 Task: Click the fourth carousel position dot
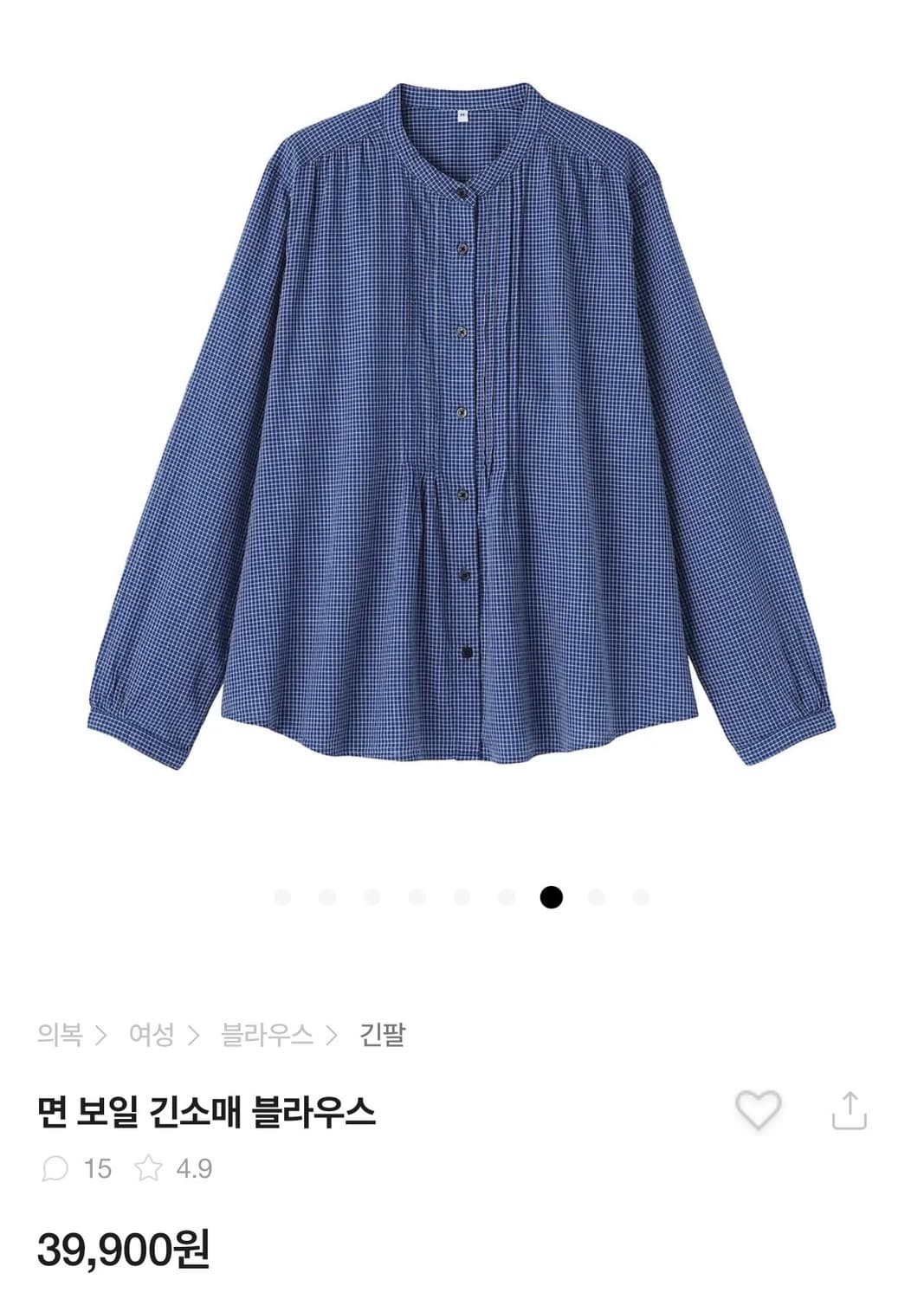[x=415, y=901]
